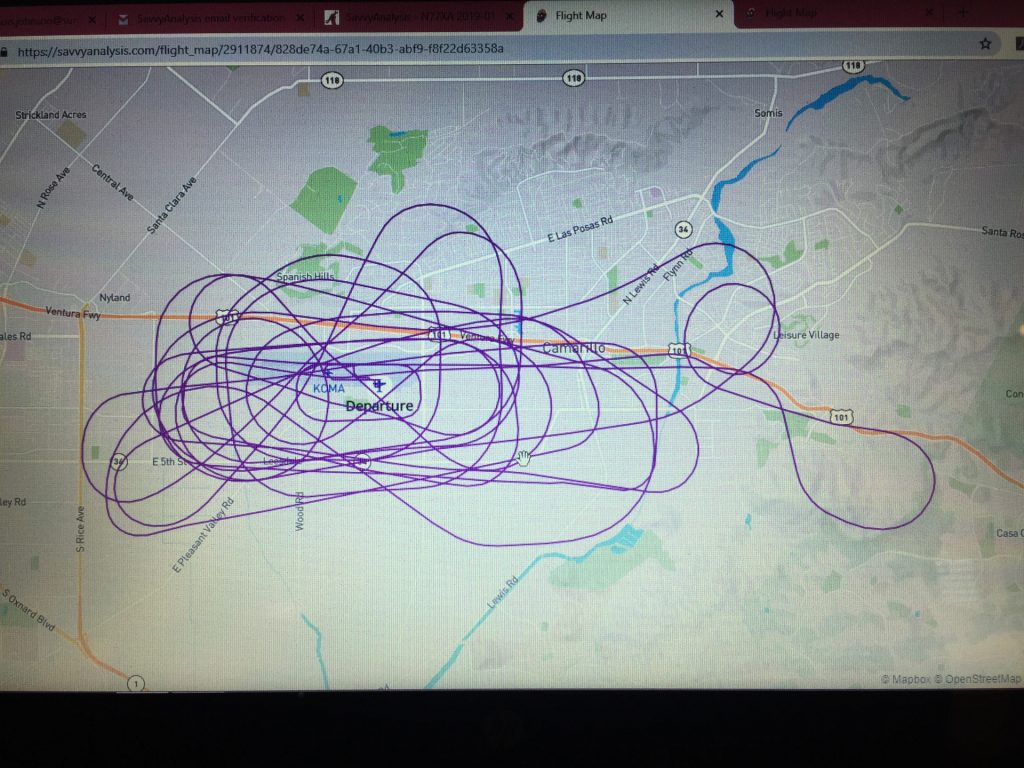Open a new browser tab
1024x768 pixels.
tap(963, 13)
